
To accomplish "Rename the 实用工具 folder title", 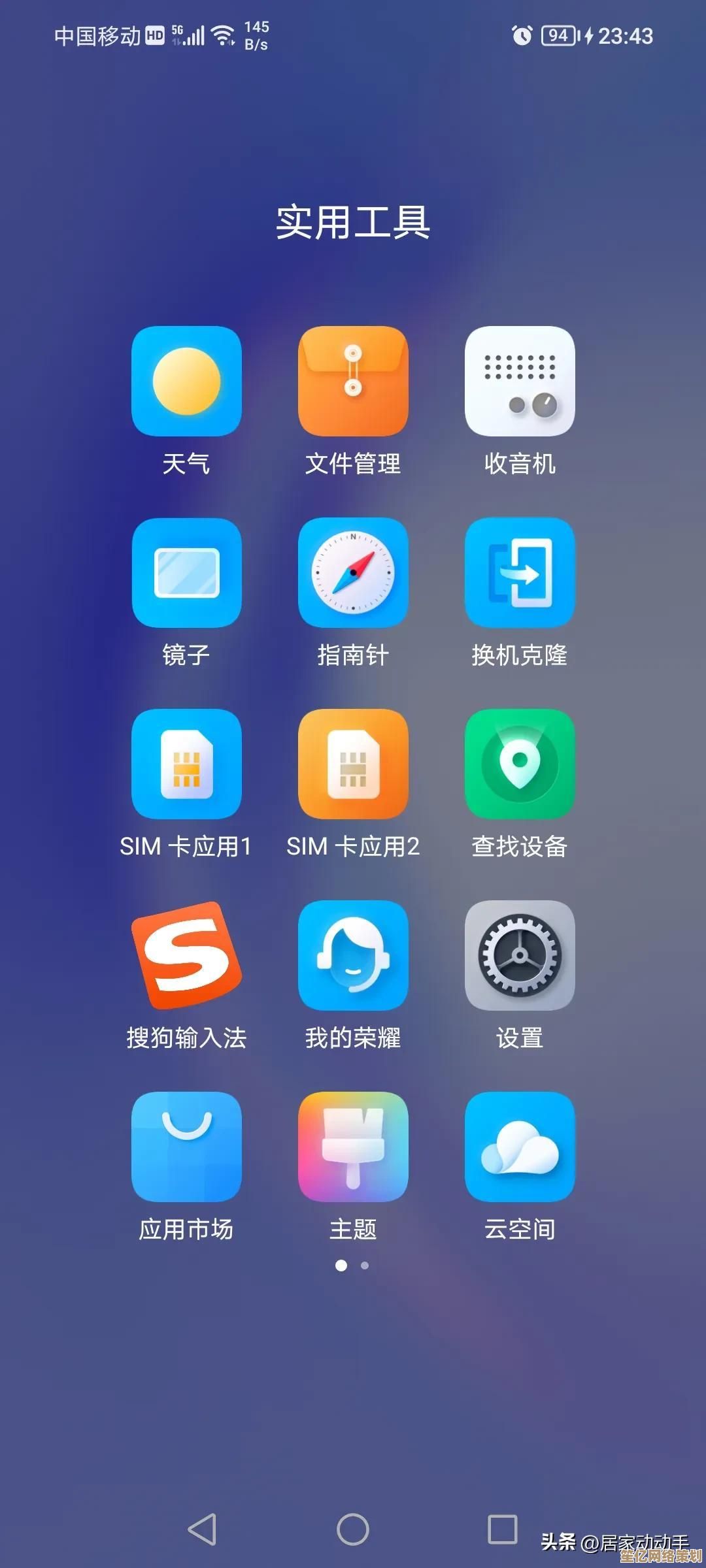I will point(353,223).
